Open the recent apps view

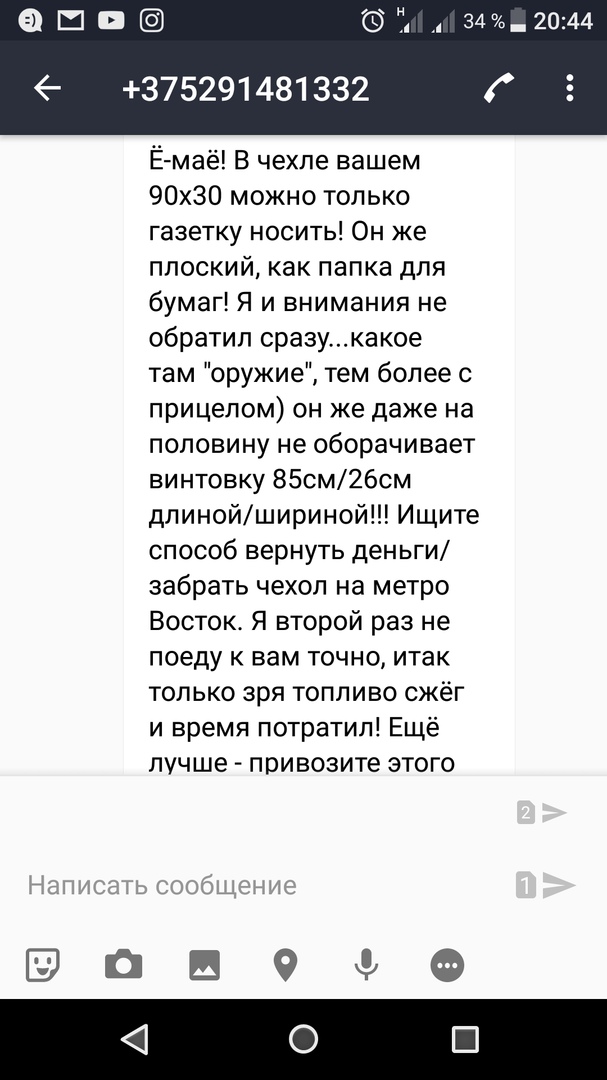pyautogui.click(x=465, y=1039)
